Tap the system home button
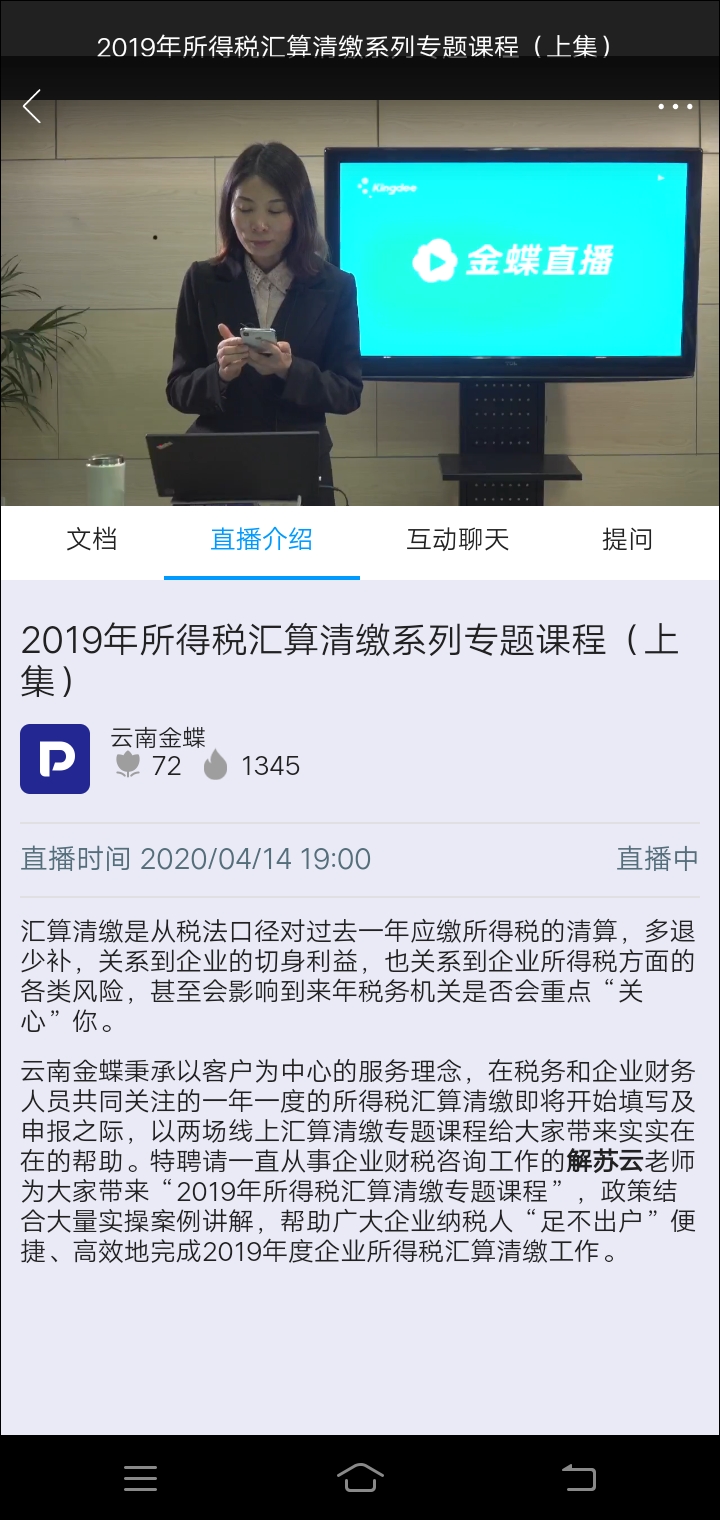The height and width of the screenshot is (1520, 720). pyautogui.click(x=360, y=1477)
